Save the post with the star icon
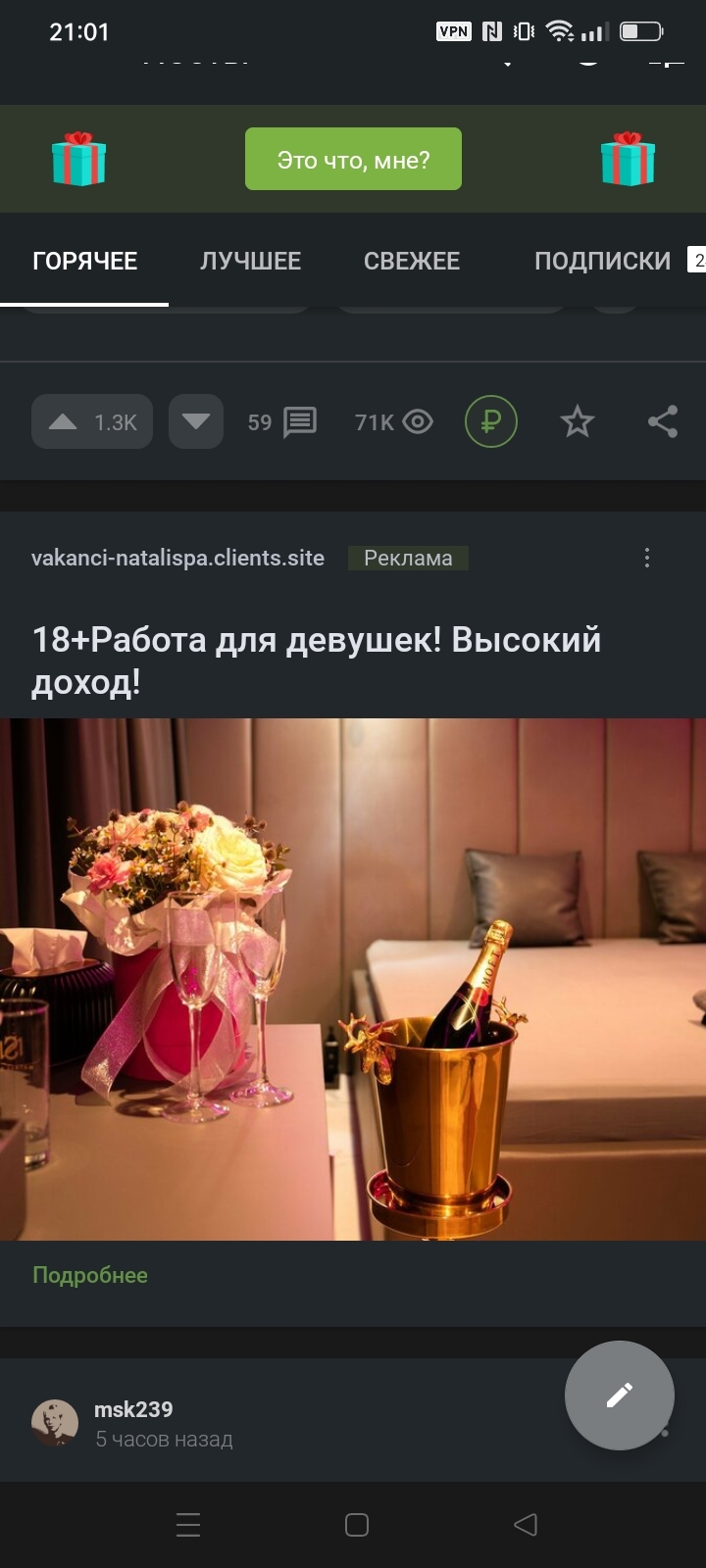 point(577,422)
